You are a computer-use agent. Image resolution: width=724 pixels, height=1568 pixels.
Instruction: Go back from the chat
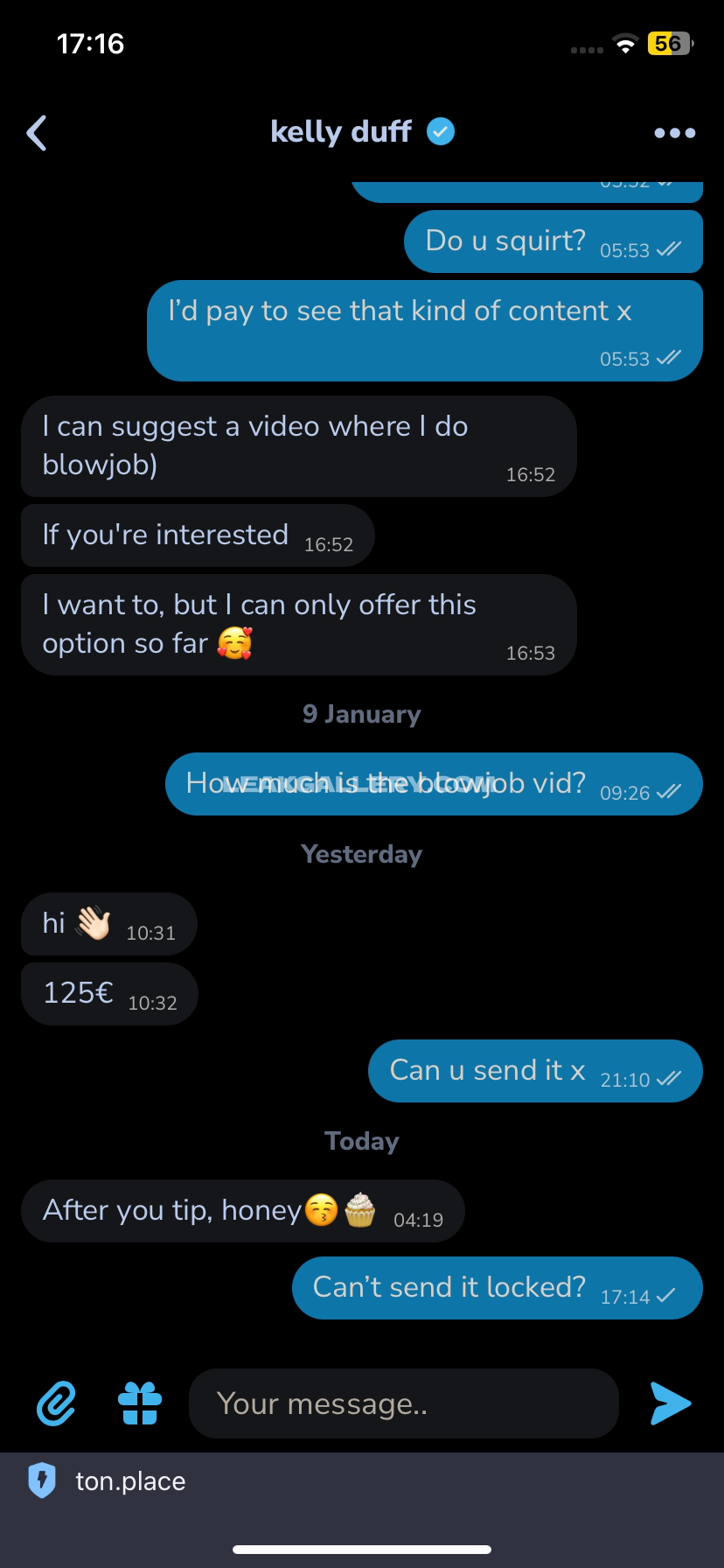(37, 133)
